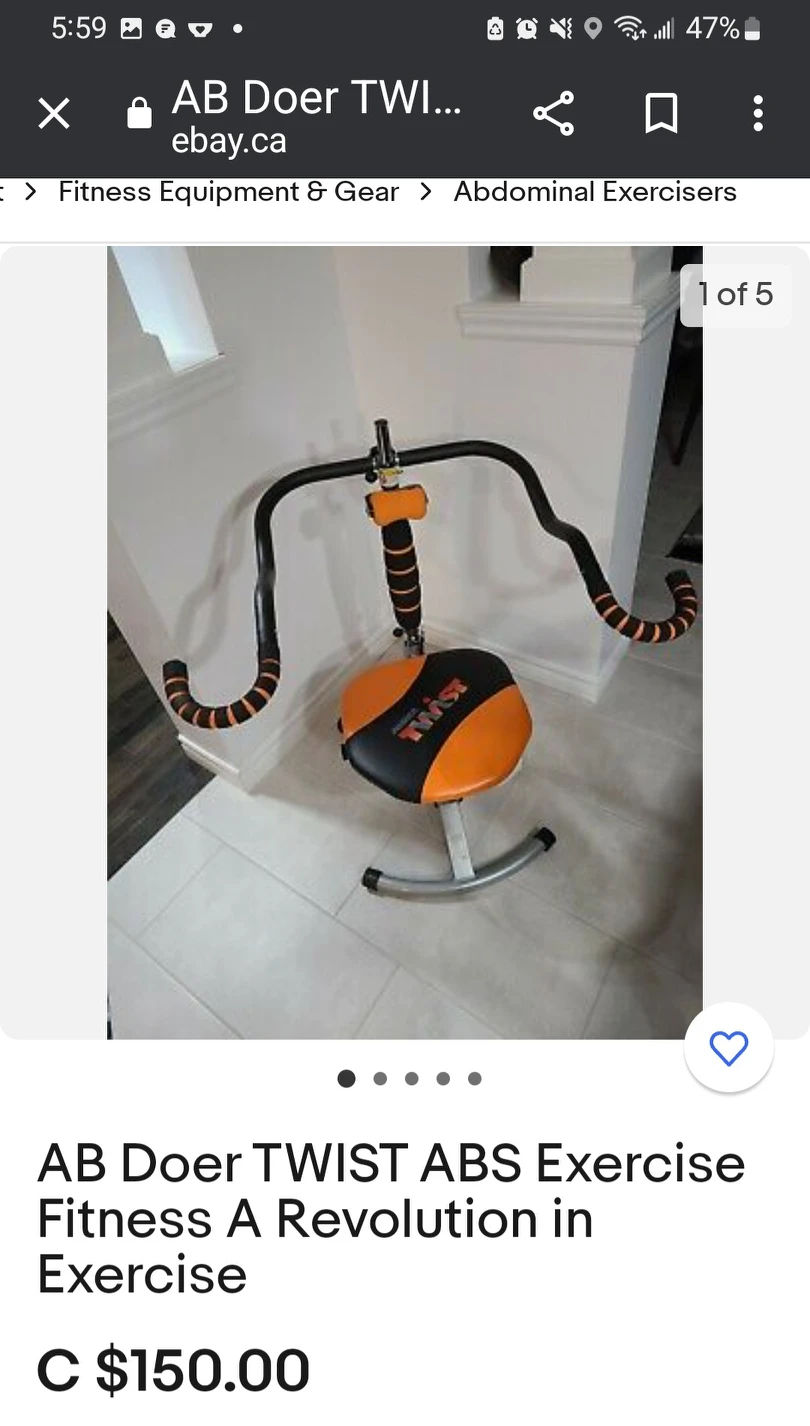Tap the share icon for this listing
The width and height of the screenshot is (810, 1426).
coord(553,113)
